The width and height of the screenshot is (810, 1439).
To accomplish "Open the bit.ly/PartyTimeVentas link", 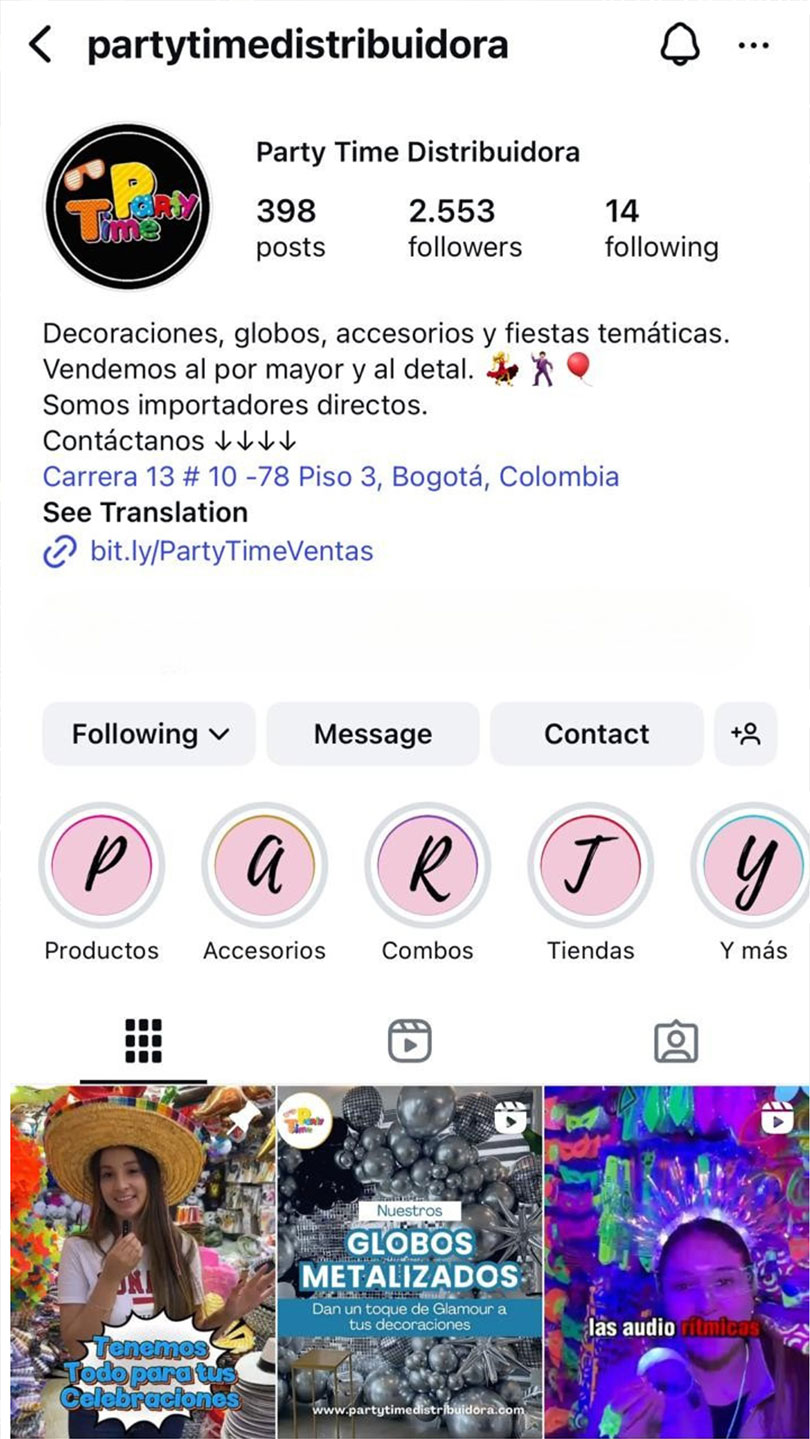I will (231, 550).
